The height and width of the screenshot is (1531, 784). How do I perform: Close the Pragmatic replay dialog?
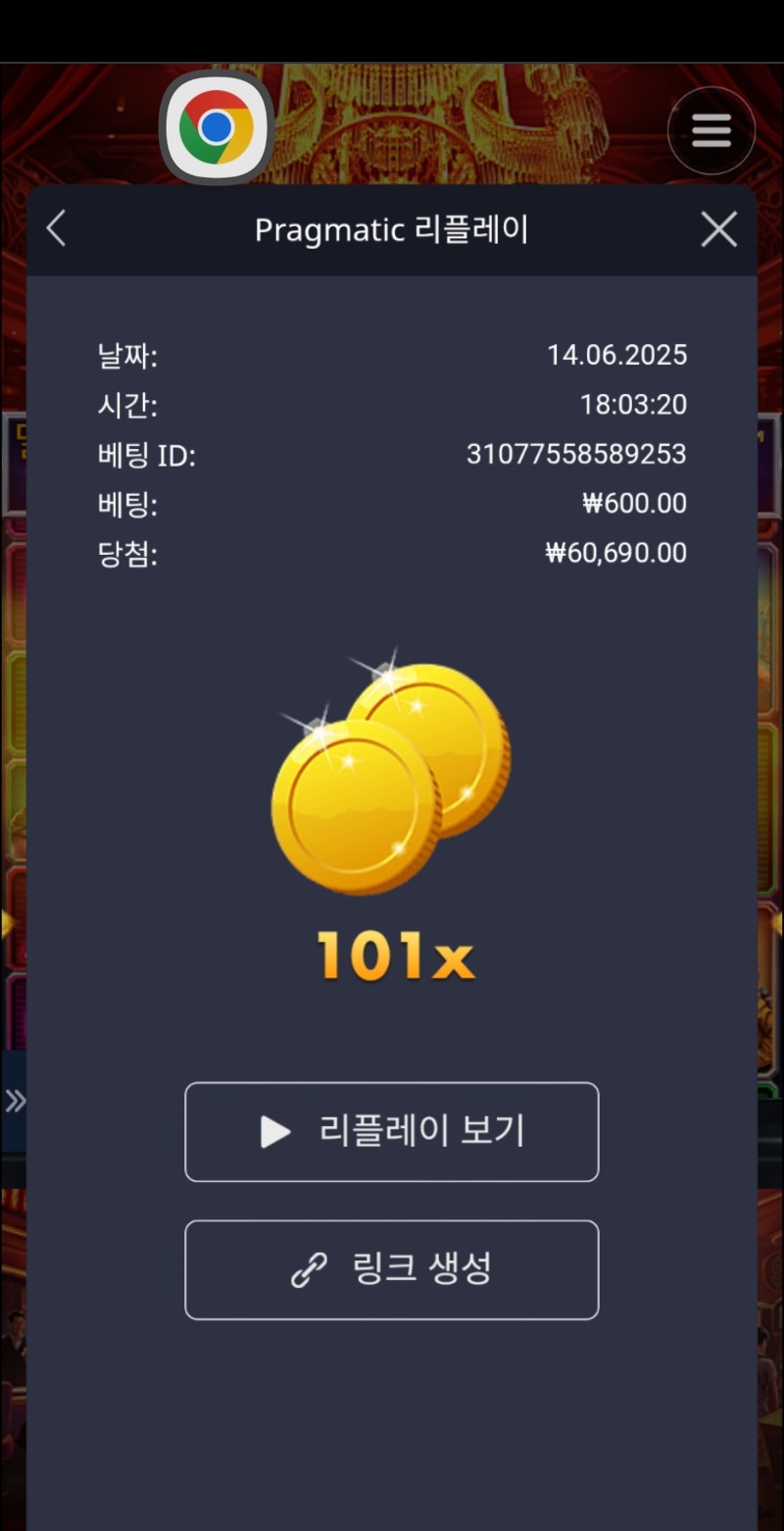(x=718, y=229)
